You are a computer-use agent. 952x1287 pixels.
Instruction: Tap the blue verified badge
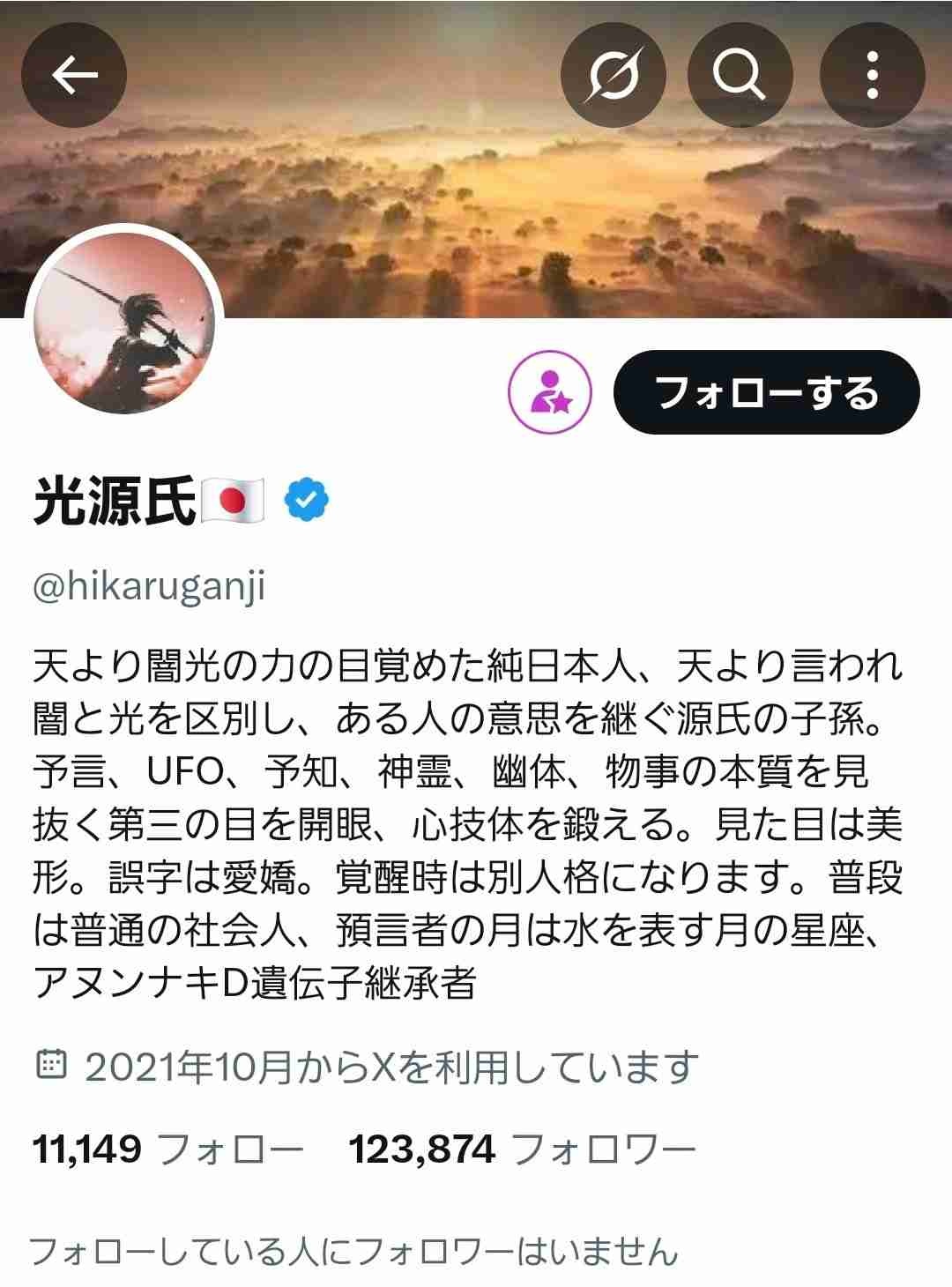pos(307,502)
